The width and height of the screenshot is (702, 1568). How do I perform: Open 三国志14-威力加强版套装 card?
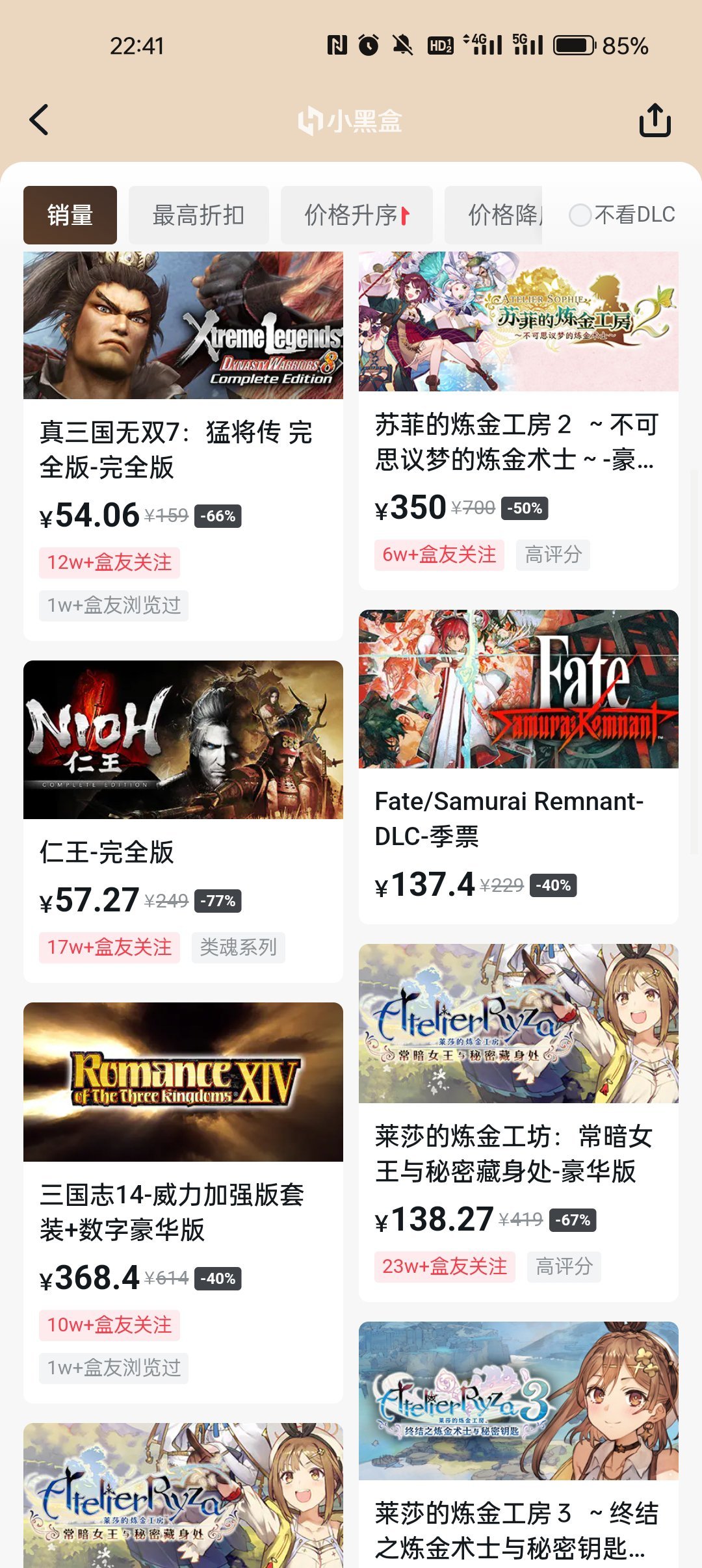click(183, 1211)
